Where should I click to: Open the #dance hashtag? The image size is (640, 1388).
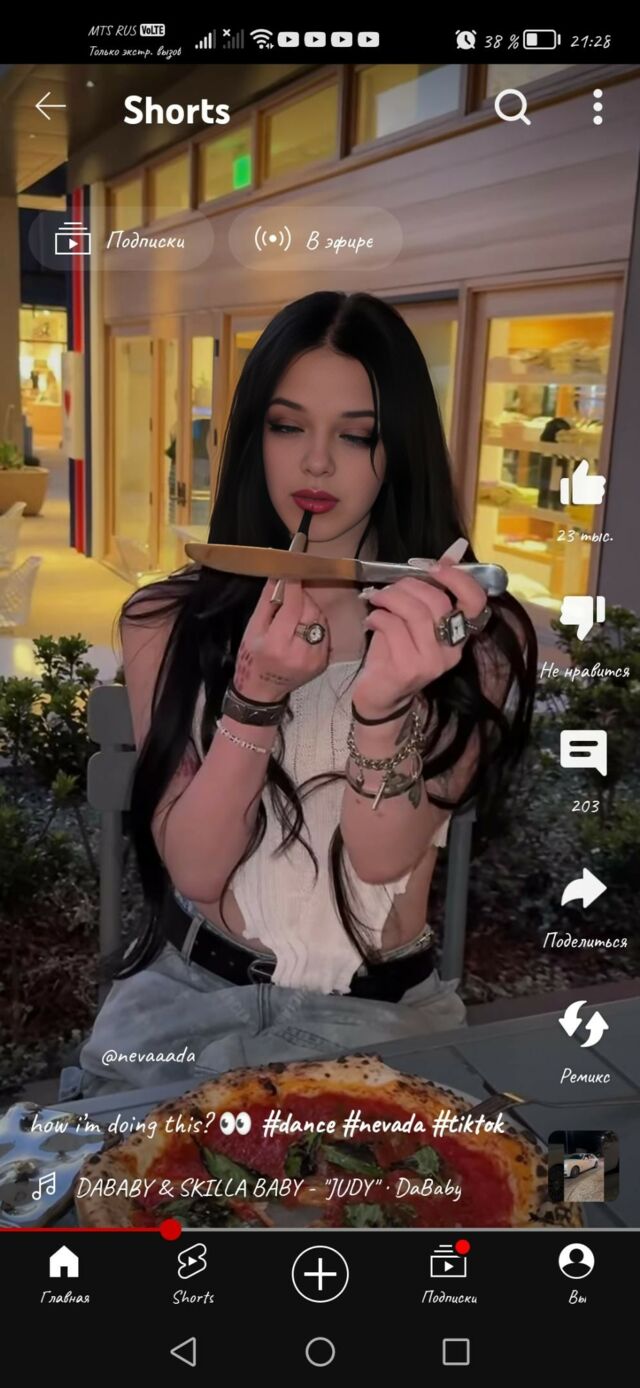[298, 1124]
